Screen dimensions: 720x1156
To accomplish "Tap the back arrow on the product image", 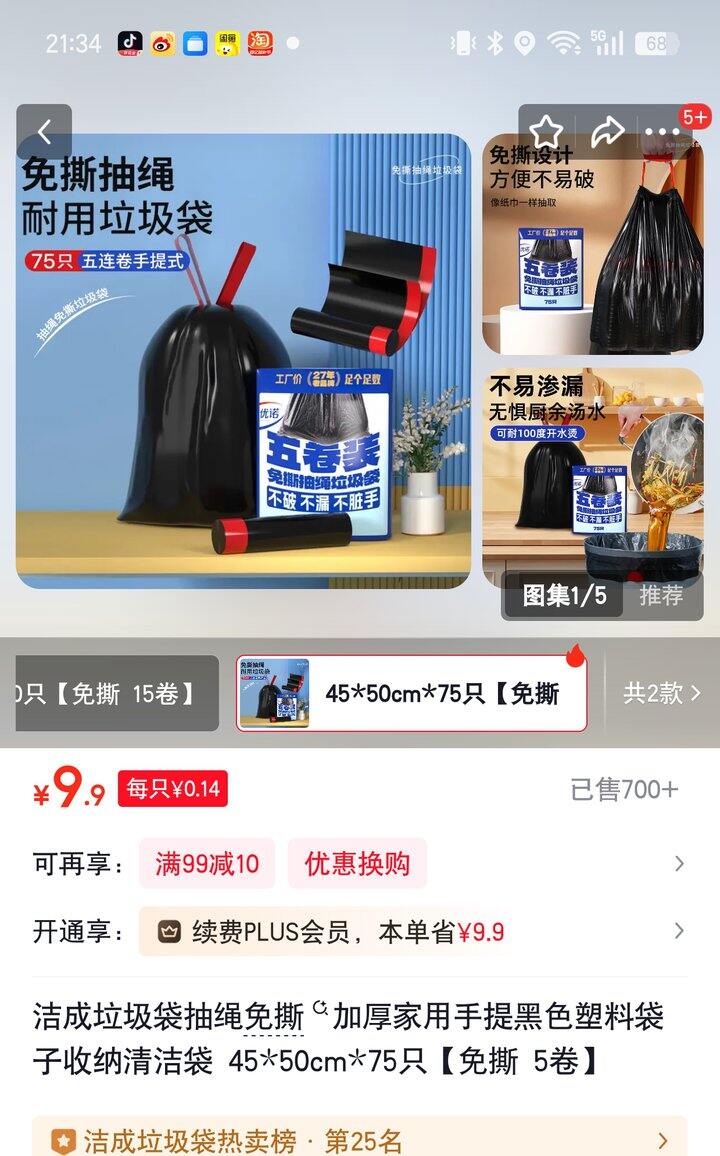I will [46, 132].
